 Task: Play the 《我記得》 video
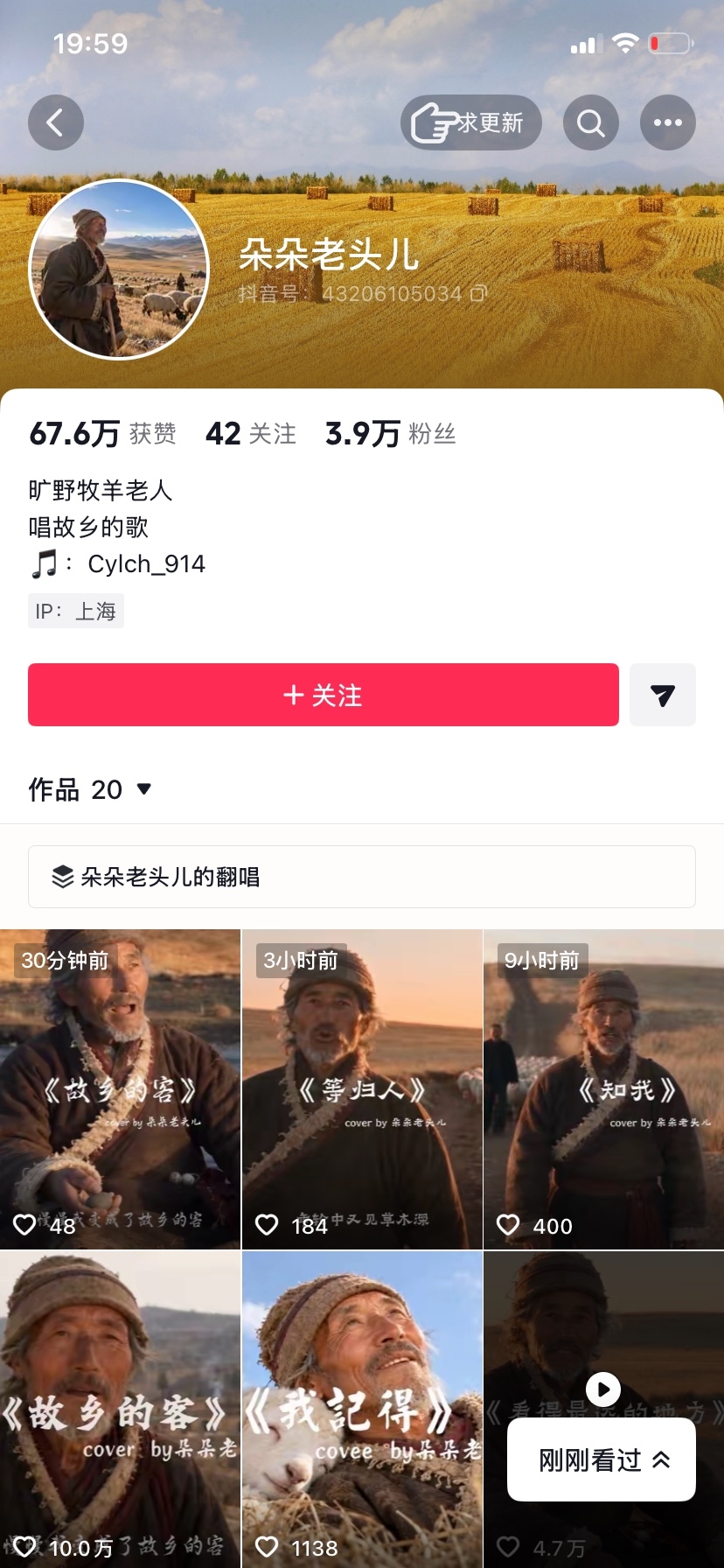(x=362, y=1410)
